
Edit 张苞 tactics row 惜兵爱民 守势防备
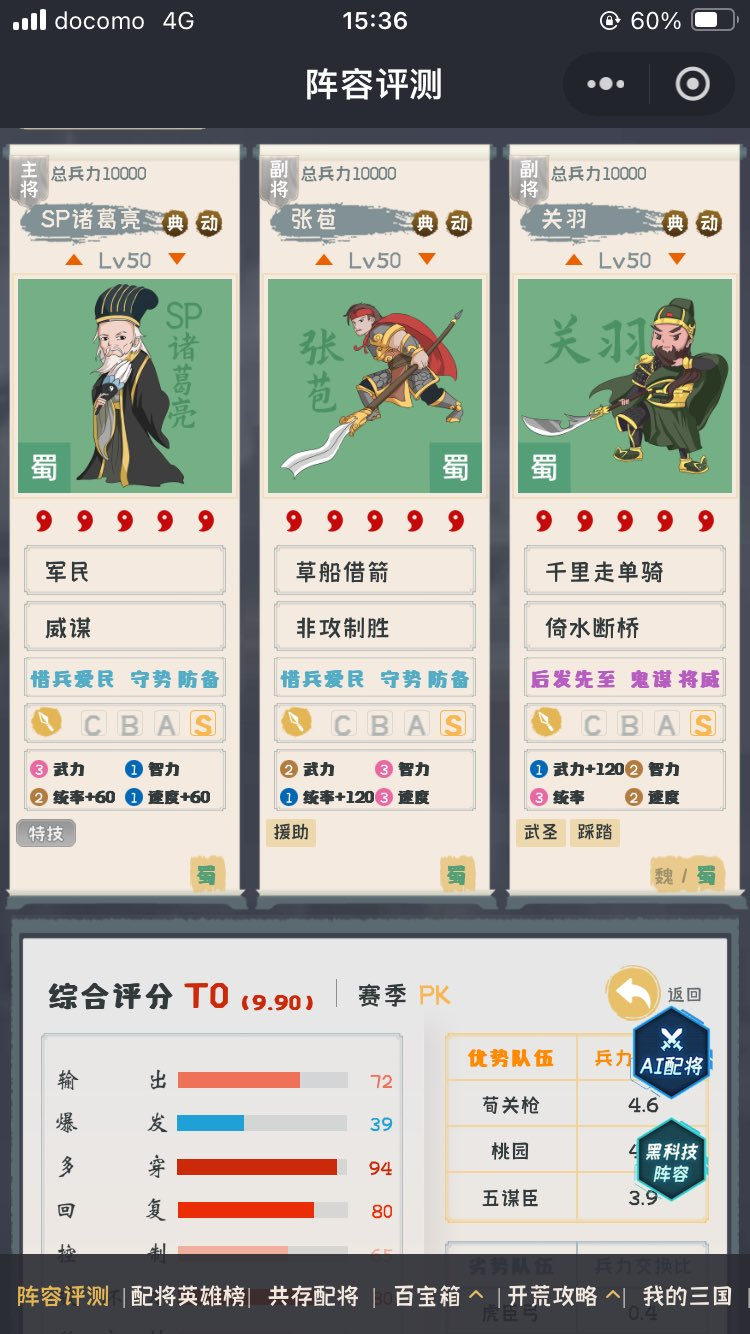[375, 679]
